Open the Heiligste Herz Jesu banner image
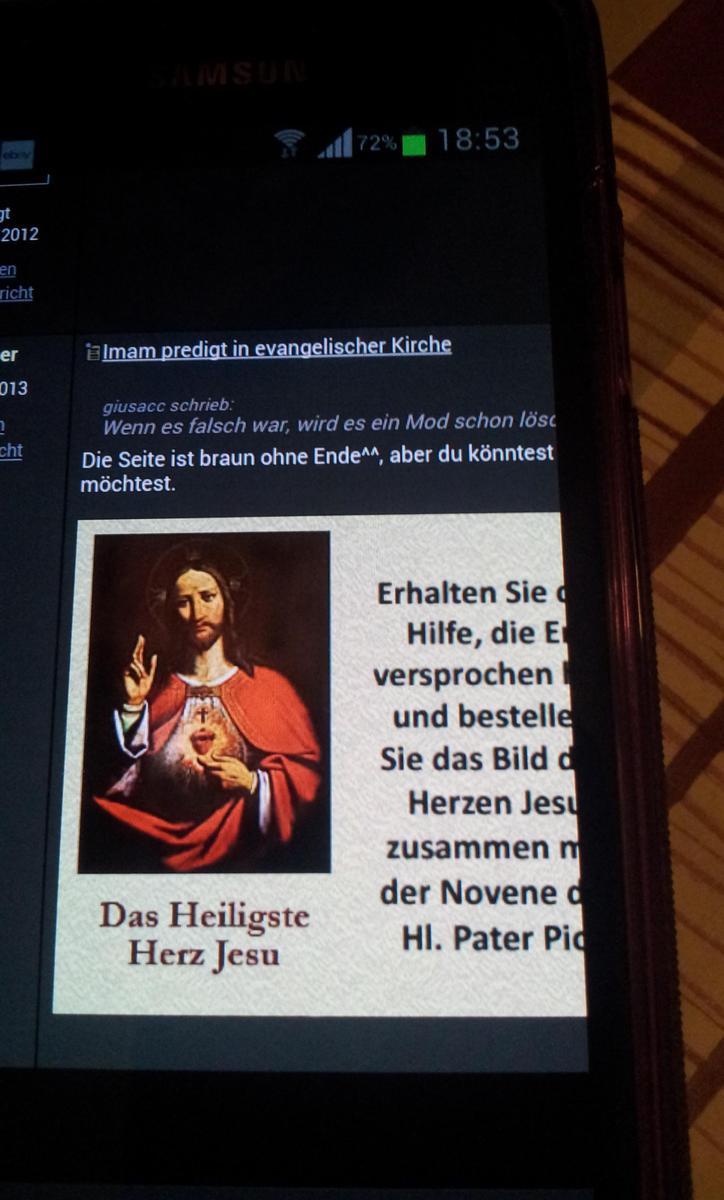 318,765
